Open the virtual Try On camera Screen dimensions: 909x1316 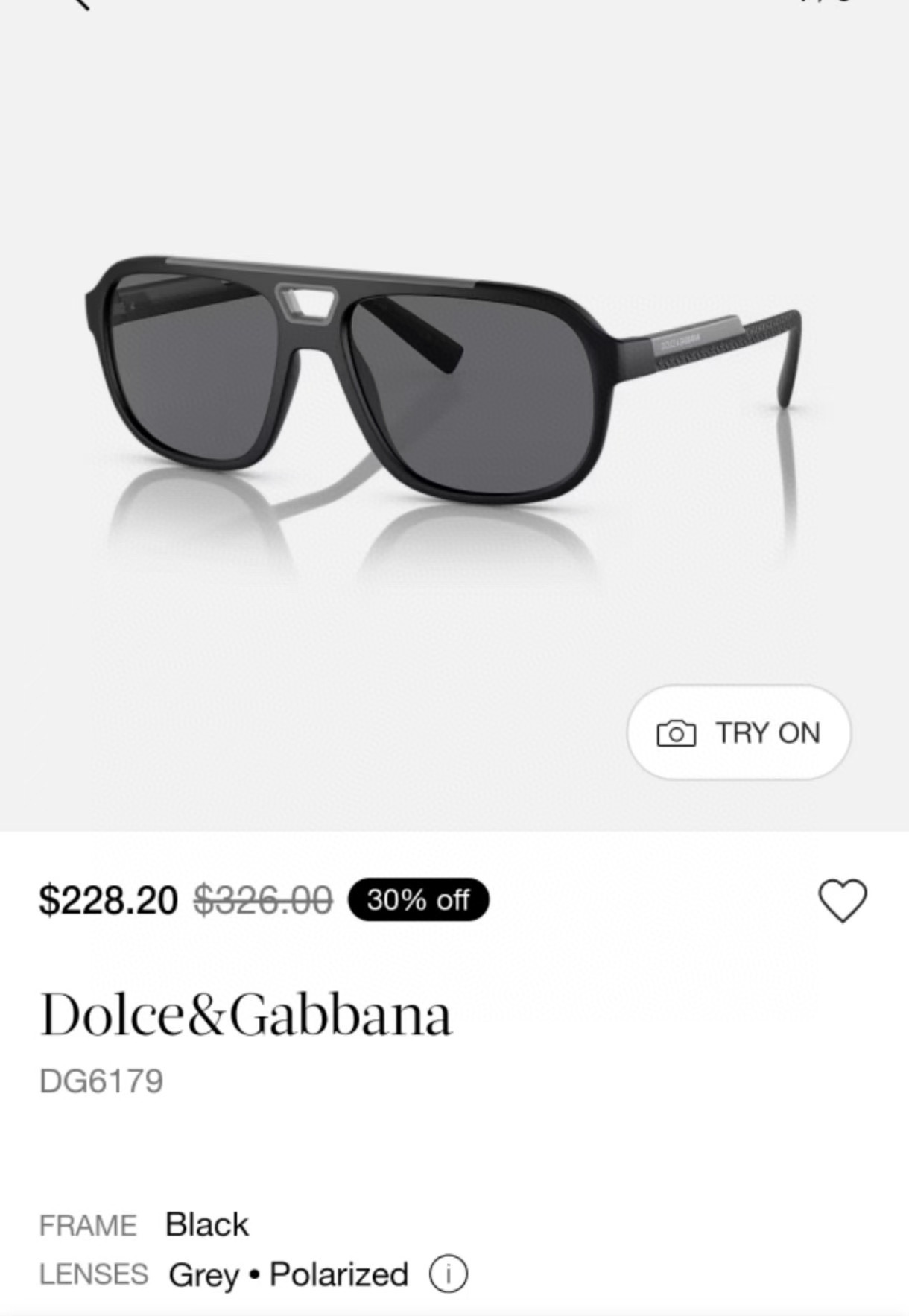click(x=738, y=733)
